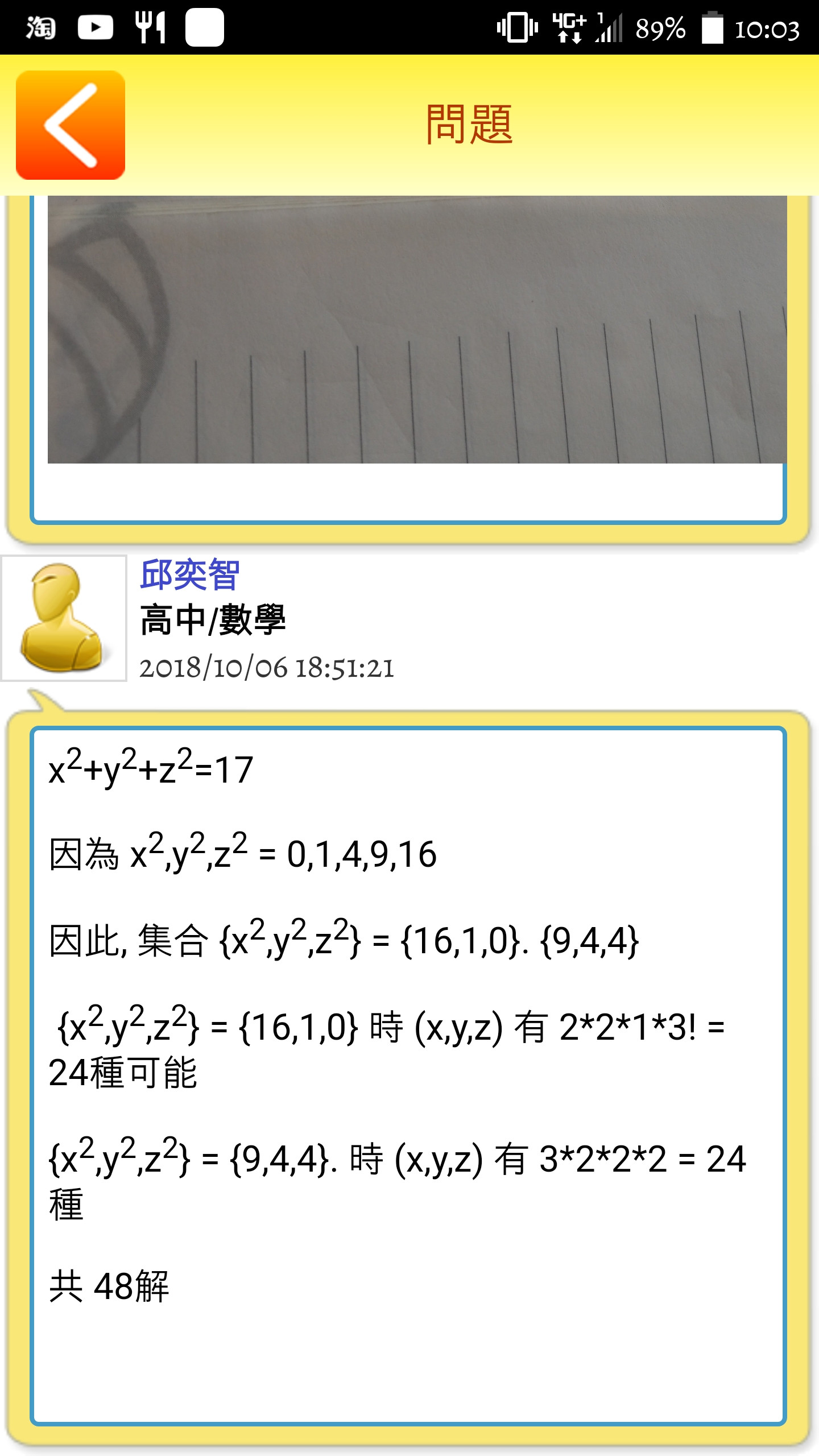Open 邱奕智's profile name link
Screen dimensions: 819x1456
pyautogui.click(x=190, y=574)
